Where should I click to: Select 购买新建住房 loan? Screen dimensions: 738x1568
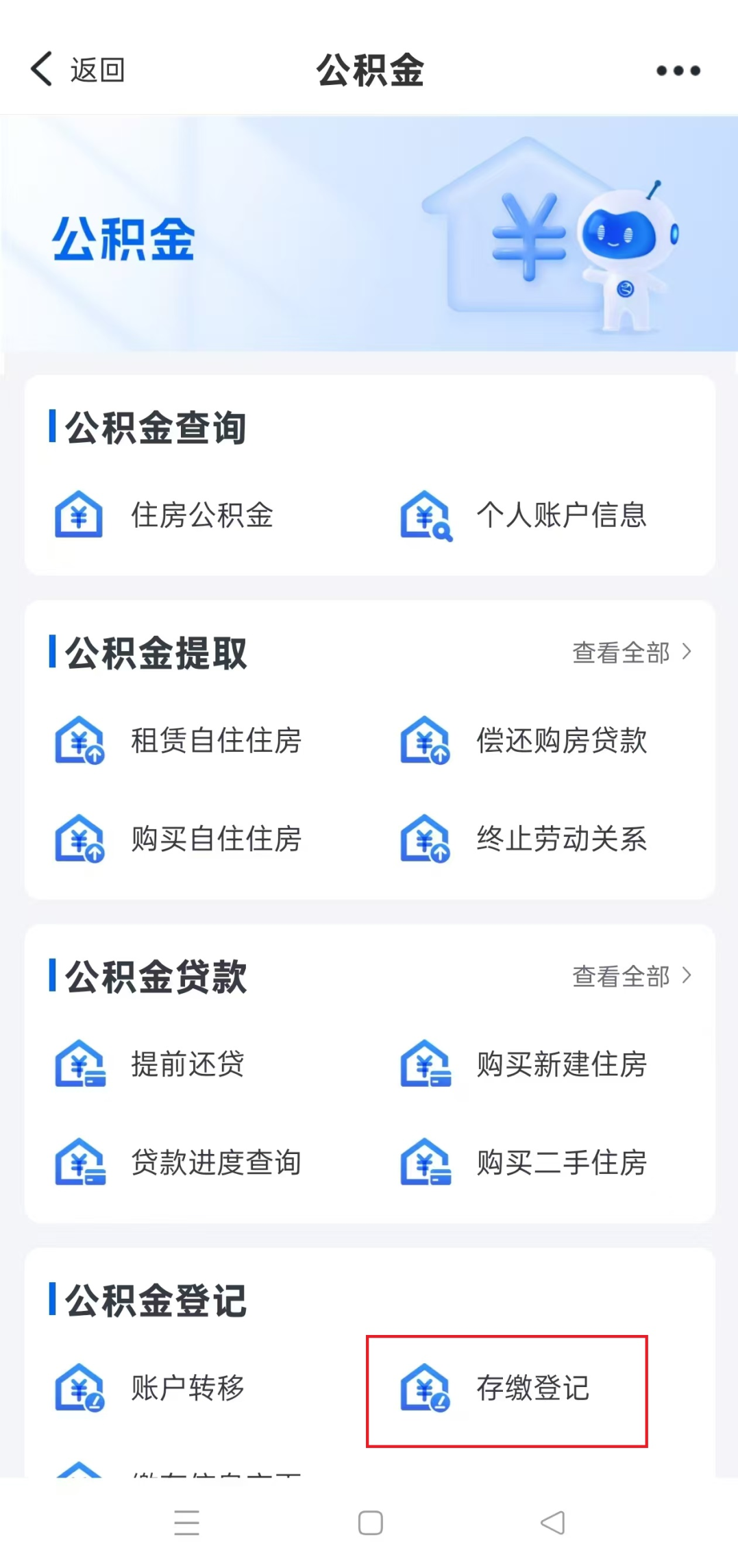524,1064
